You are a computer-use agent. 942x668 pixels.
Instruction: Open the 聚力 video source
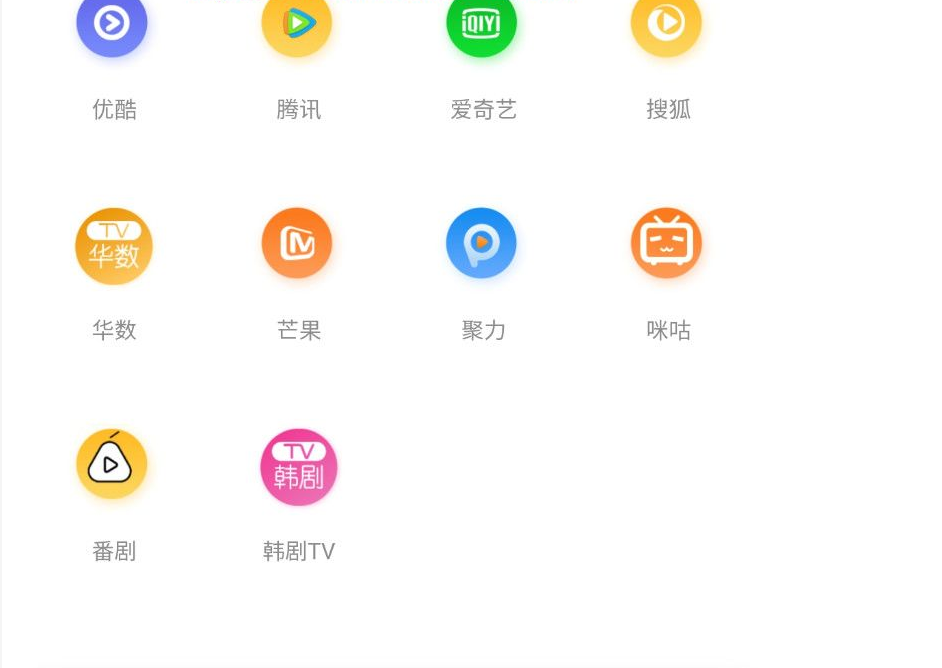482,244
